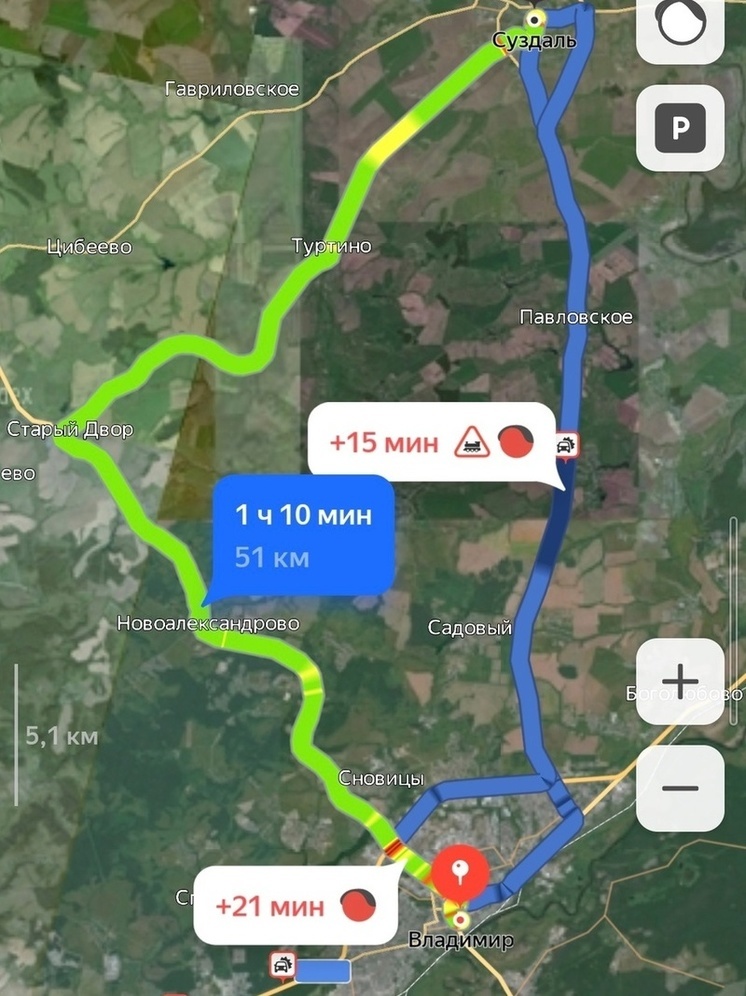This screenshot has width=746, height=996.
Task: Zoom in with the plus button
Action: (x=680, y=682)
